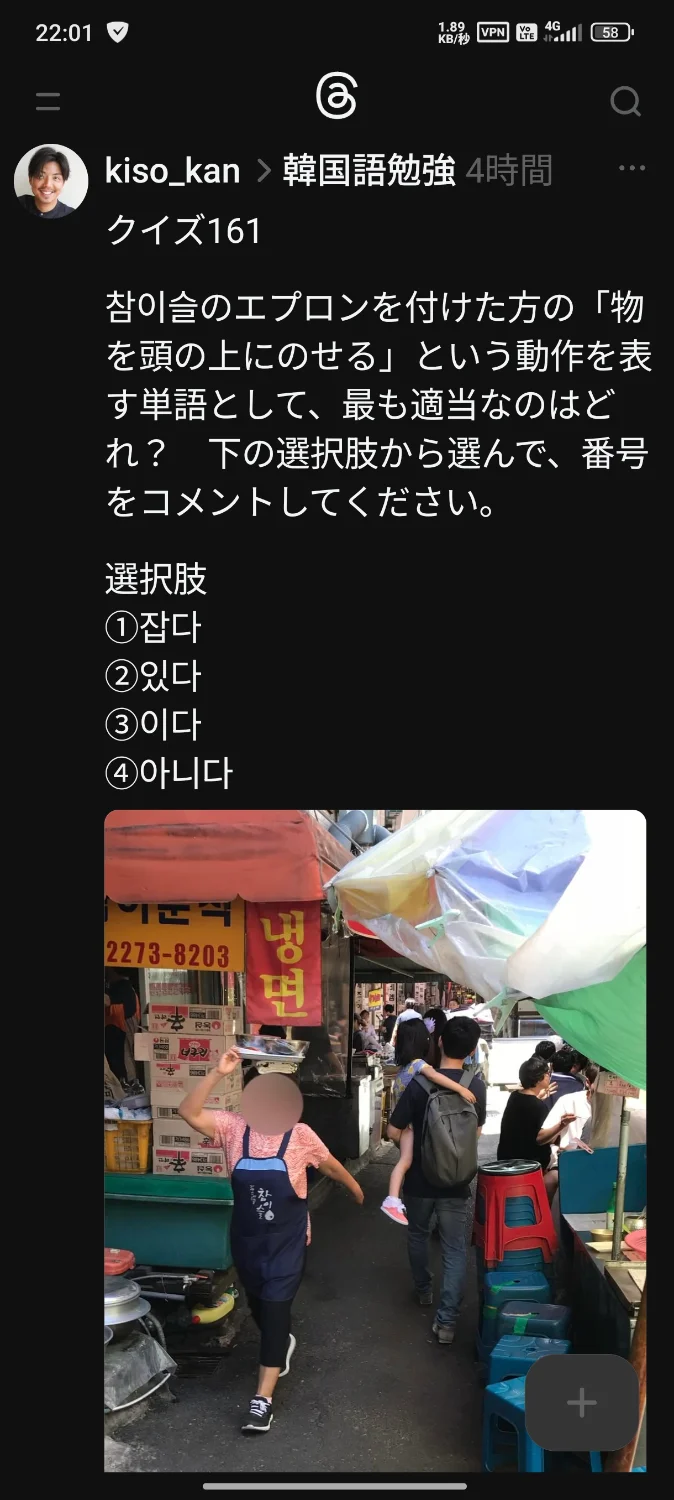674x1500 pixels.
Task: Open kiso_kan username link
Action: point(172,171)
